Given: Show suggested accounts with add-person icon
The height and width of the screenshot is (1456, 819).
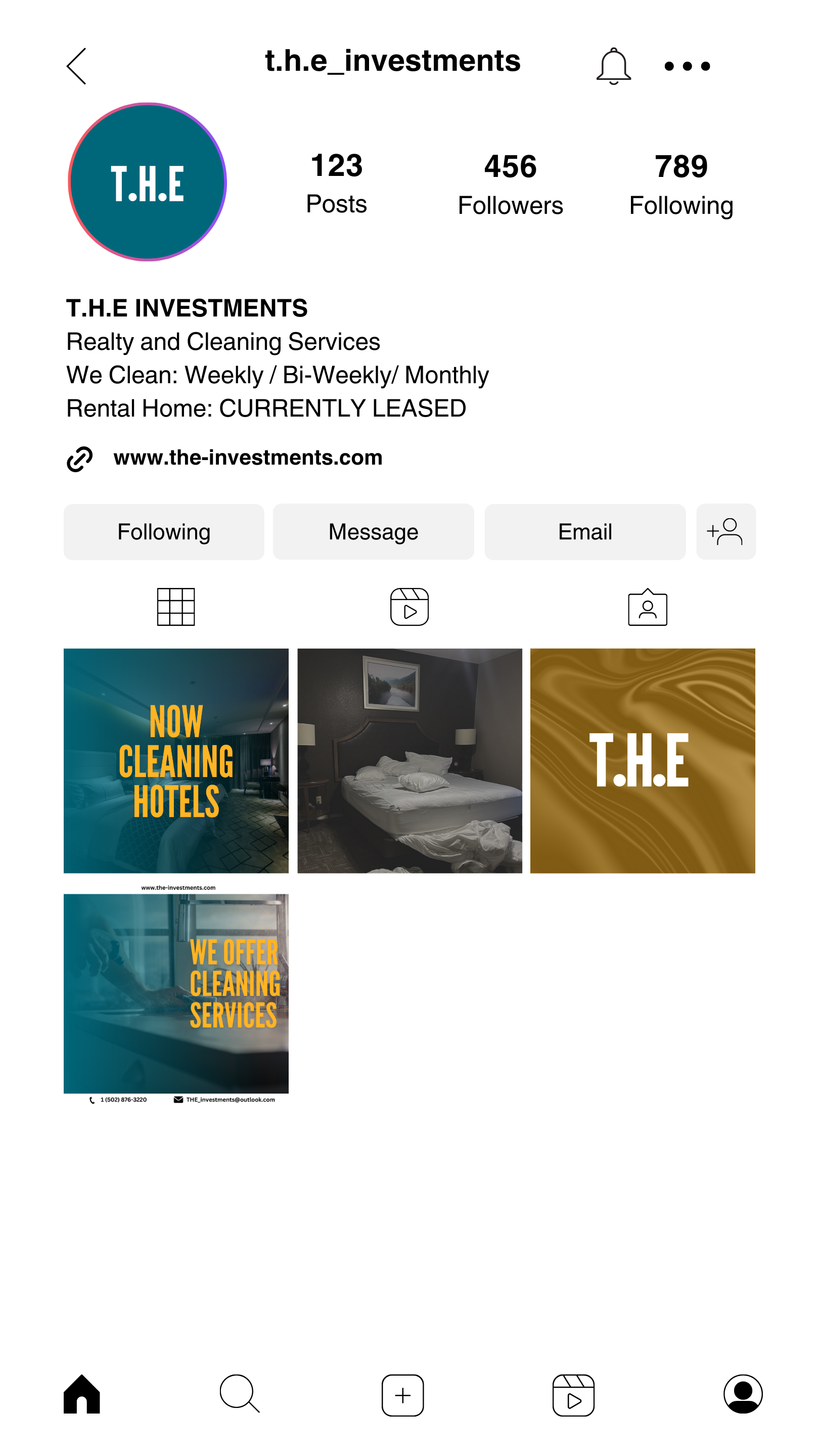Looking at the screenshot, I should (x=725, y=532).
